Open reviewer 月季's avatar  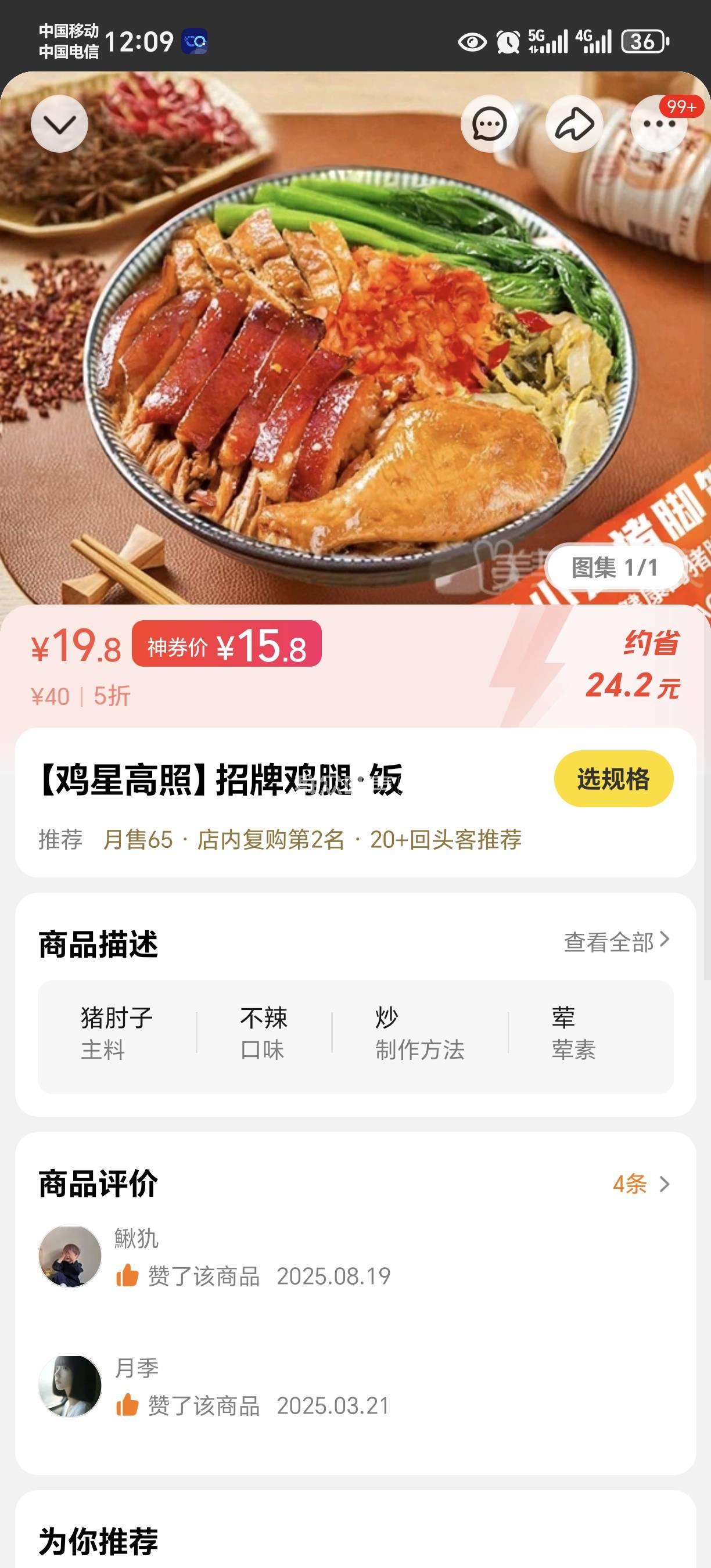pos(70,1386)
